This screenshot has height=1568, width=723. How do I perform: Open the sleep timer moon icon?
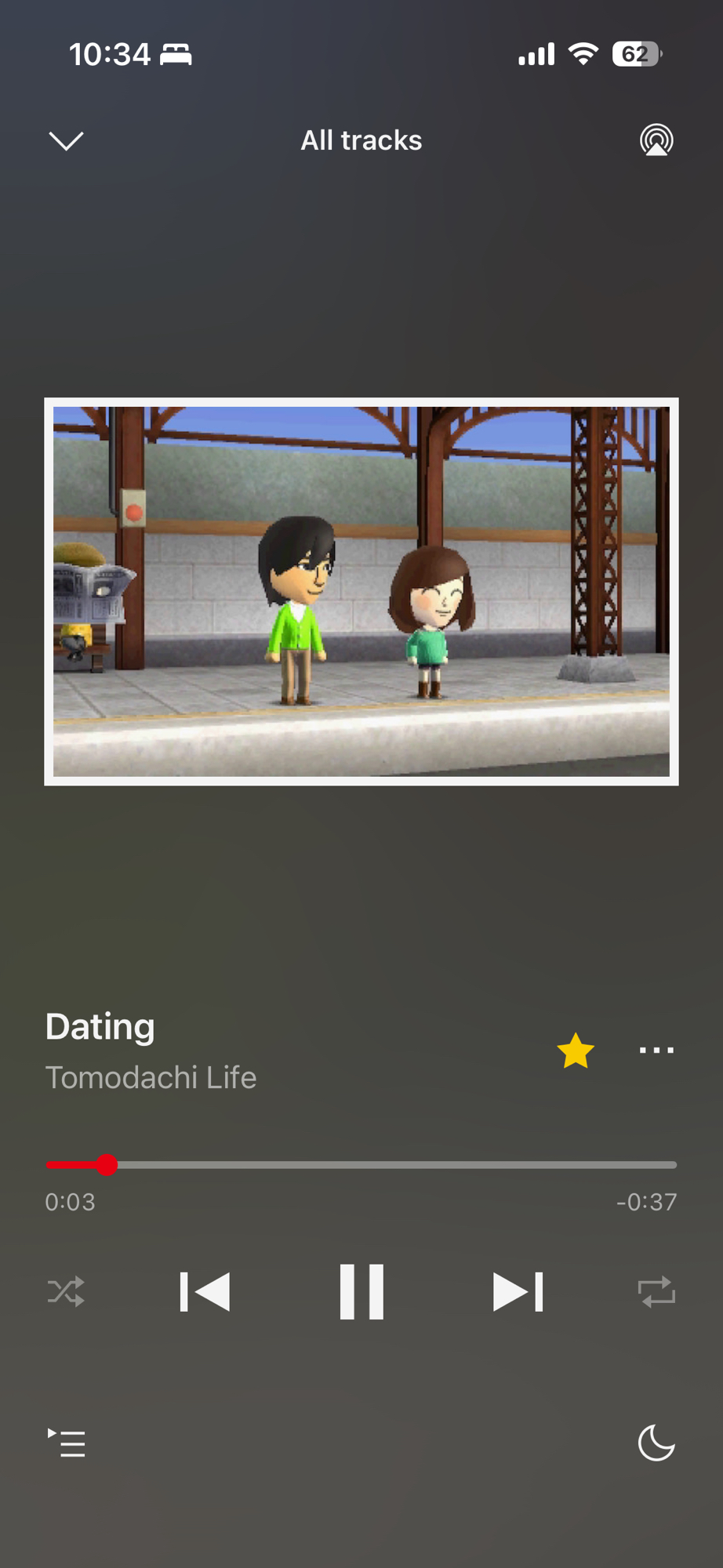pos(656,1443)
